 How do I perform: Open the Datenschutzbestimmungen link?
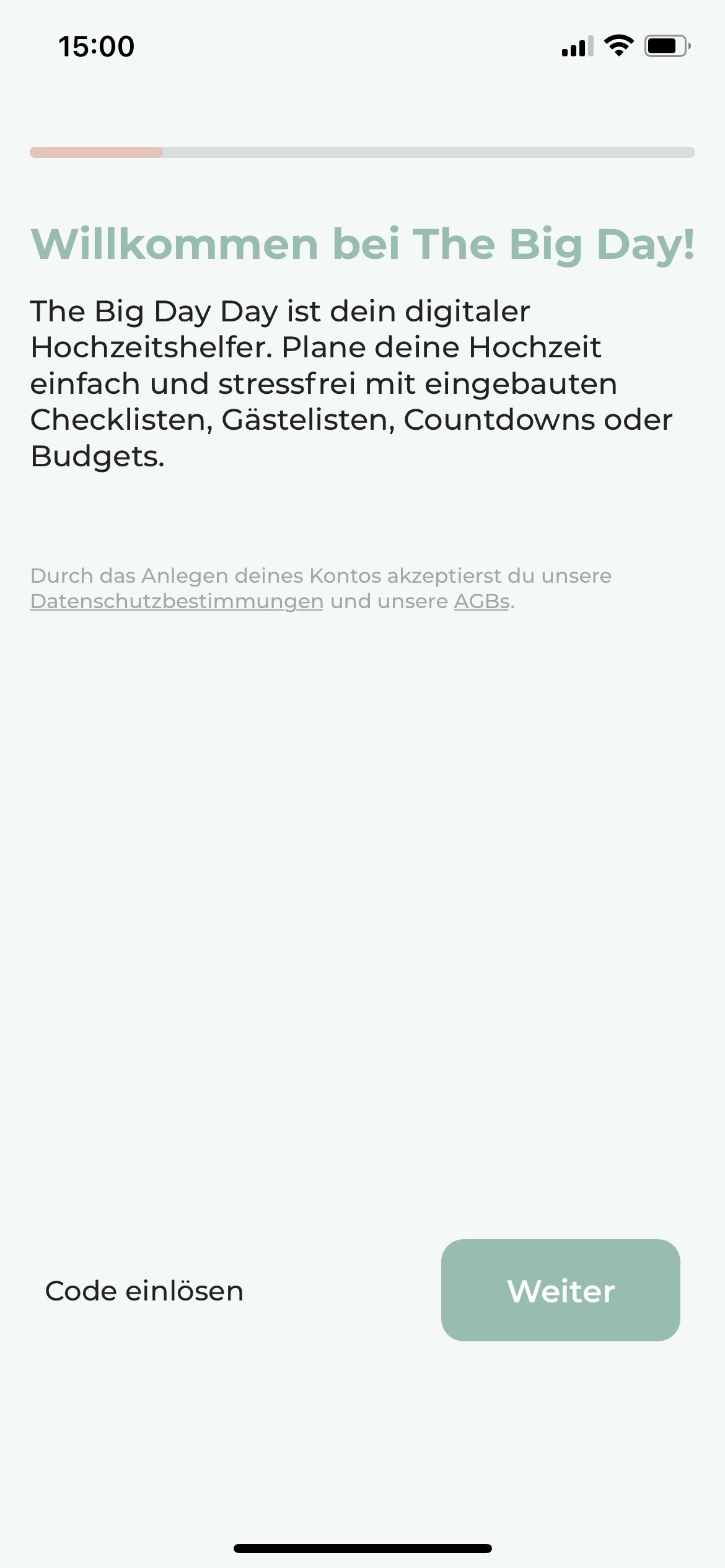(177, 601)
